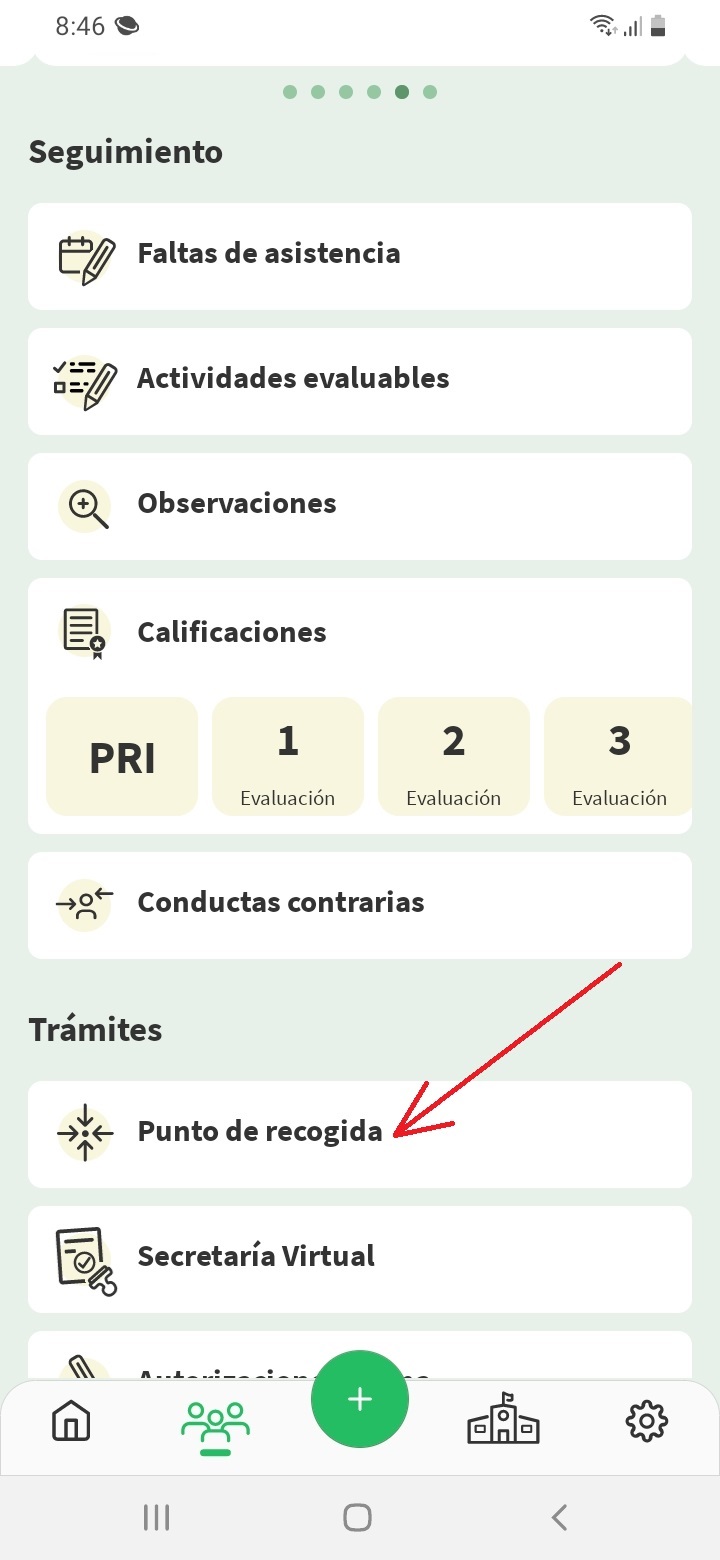Viewport: 720px width, 1560px height.
Task: View grades for Evaluación 1
Action: [288, 757]
